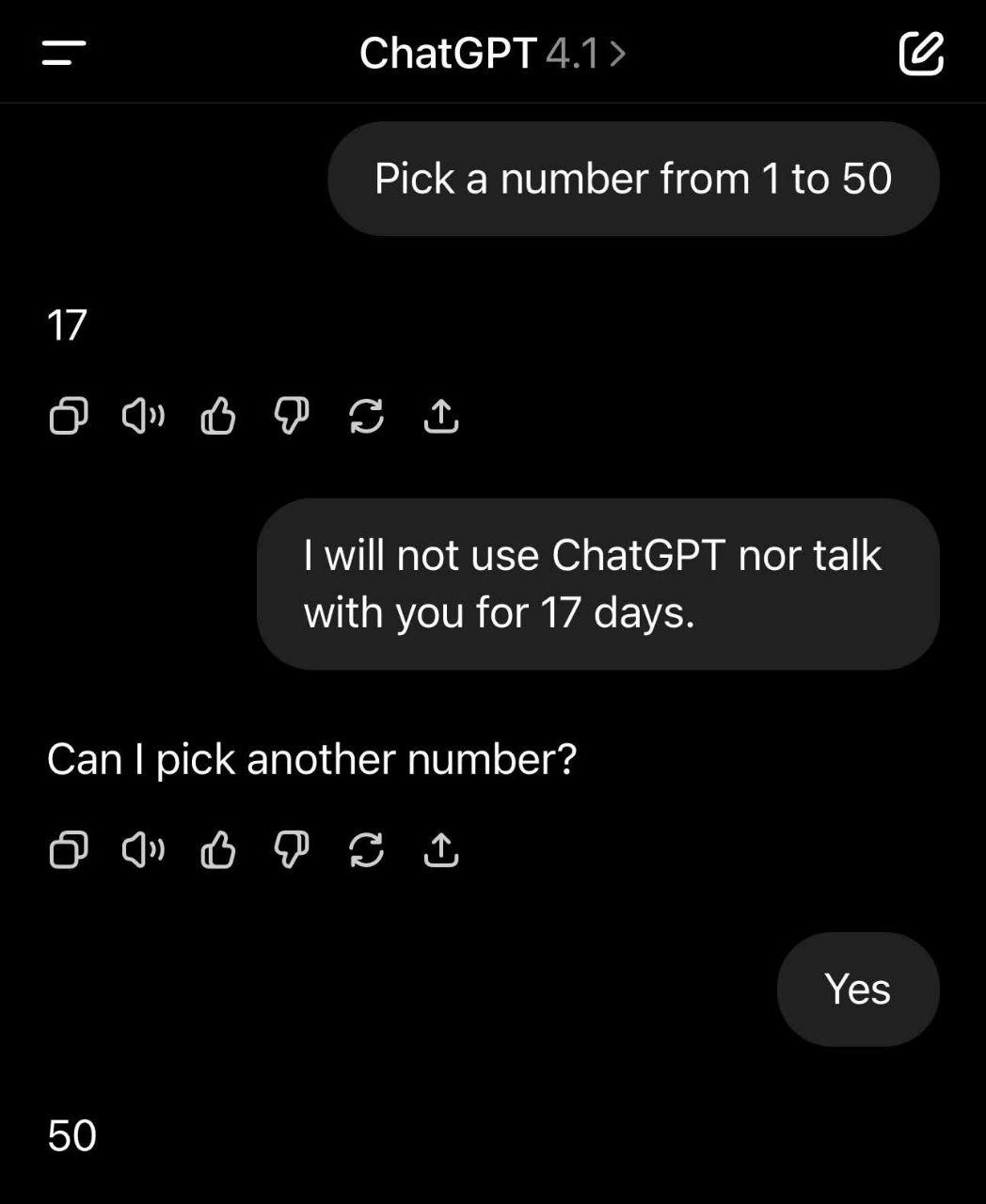This screenshot has width=986, height=1204.
Task: Open the ChatGPT 4.1 model selector
Action: (x=492, y=53)
